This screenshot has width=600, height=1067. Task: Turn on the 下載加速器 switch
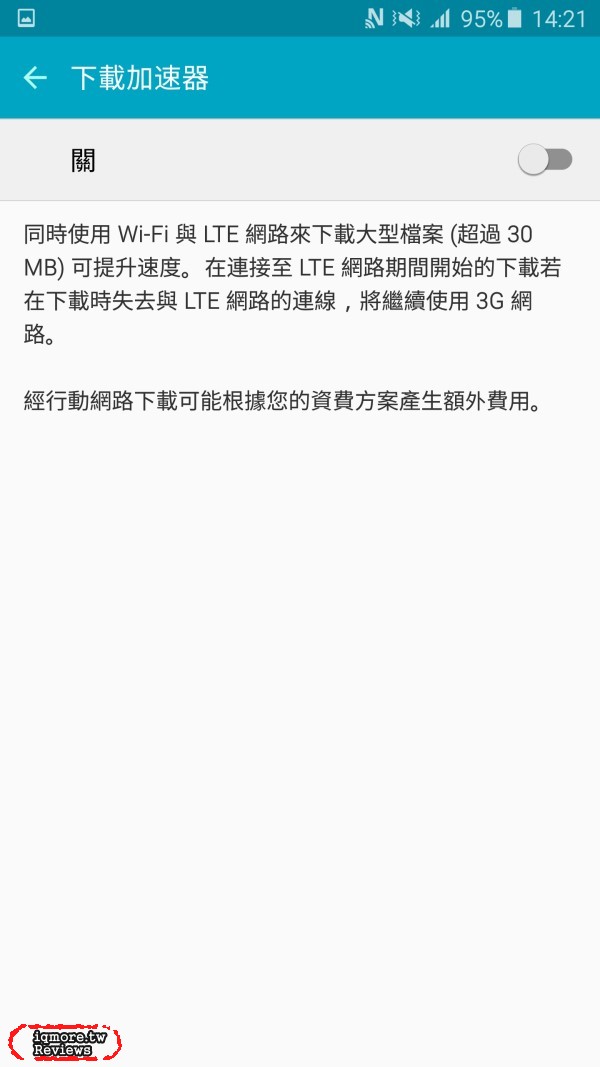(545, 160)
